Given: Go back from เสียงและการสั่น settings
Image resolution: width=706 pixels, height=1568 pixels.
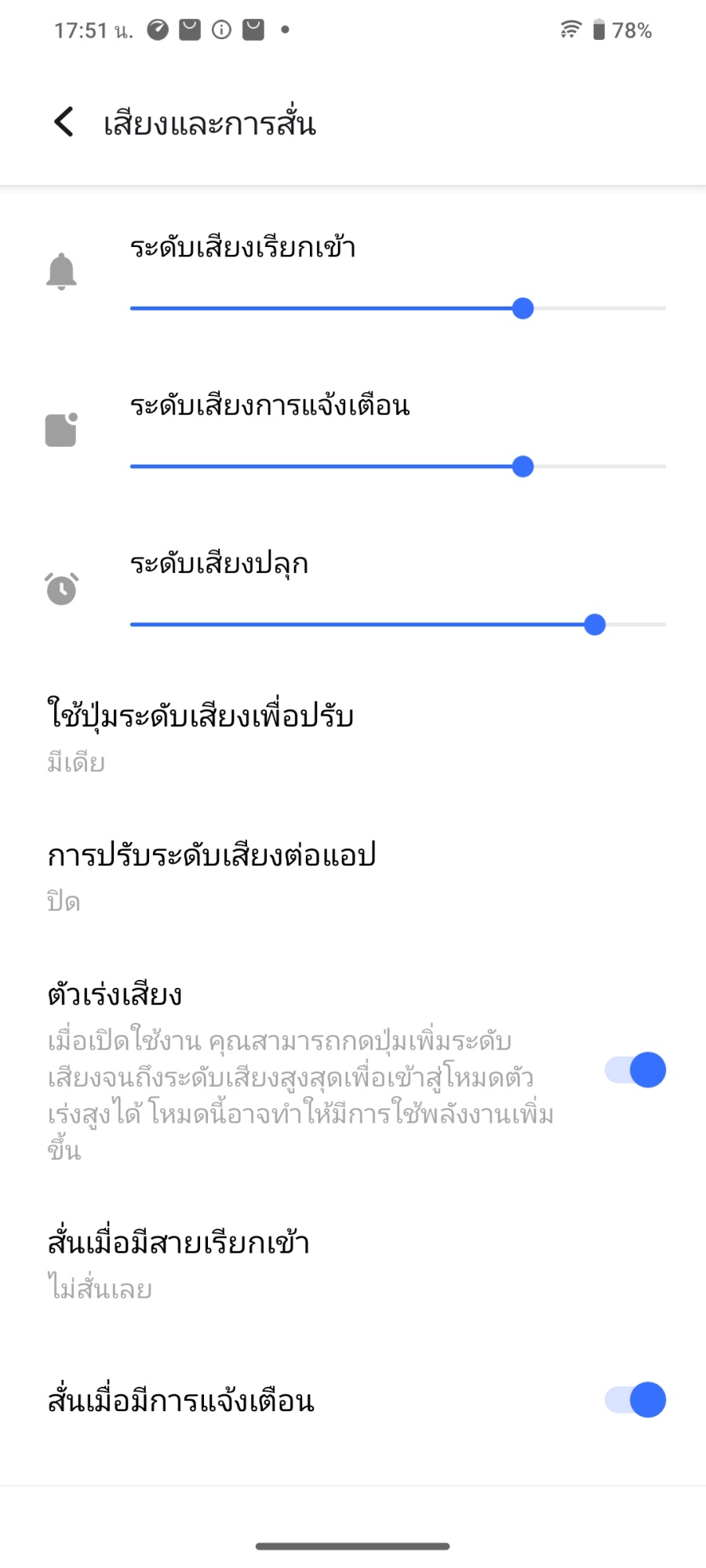Looking at the screenshot, I should point(64,122).
